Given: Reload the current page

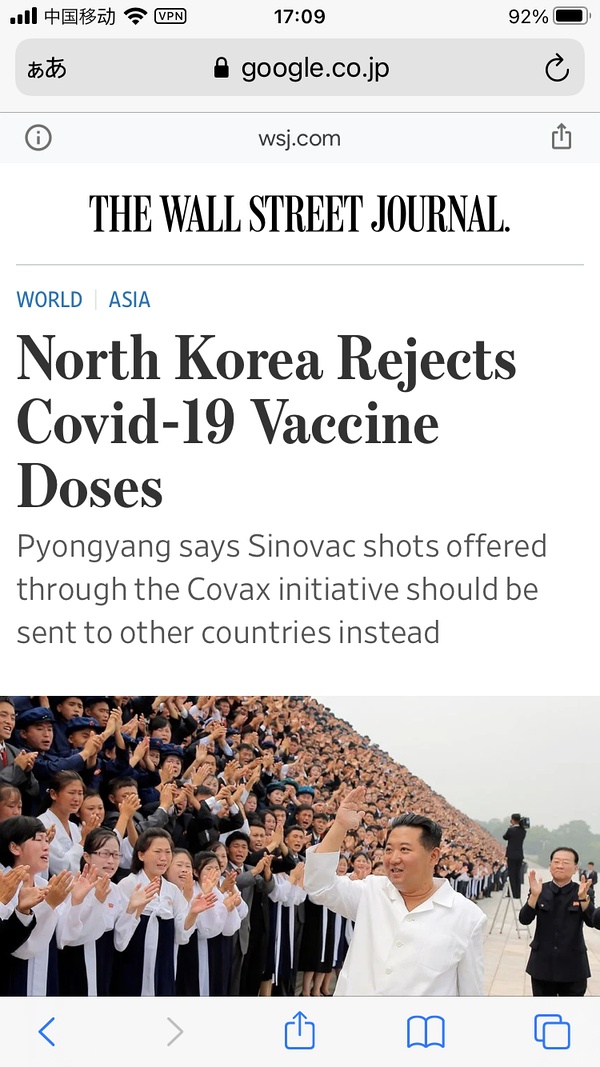Looking at the screenshot, I should 556,68.
